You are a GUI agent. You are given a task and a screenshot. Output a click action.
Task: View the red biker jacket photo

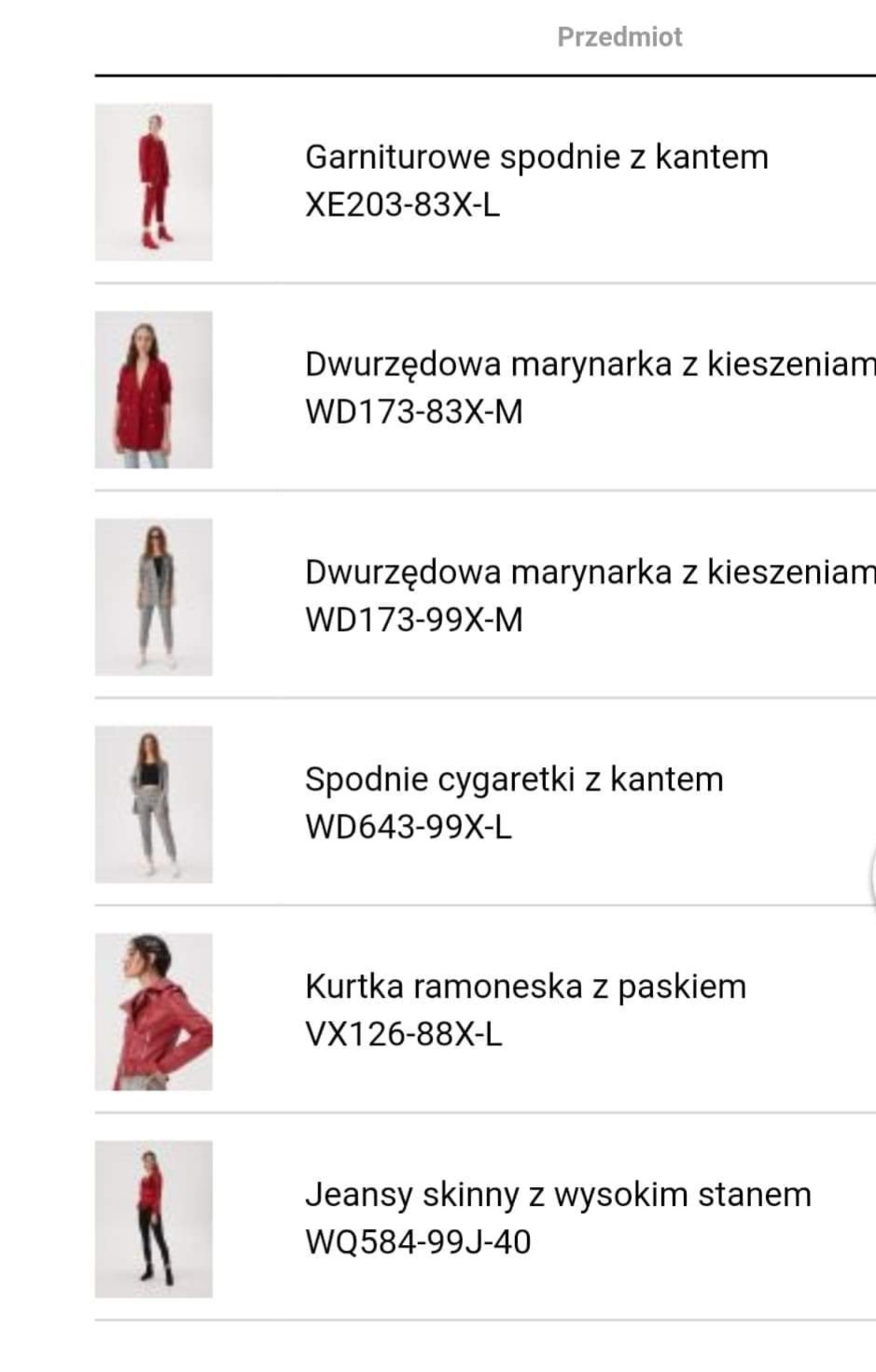pos(153,1012)
